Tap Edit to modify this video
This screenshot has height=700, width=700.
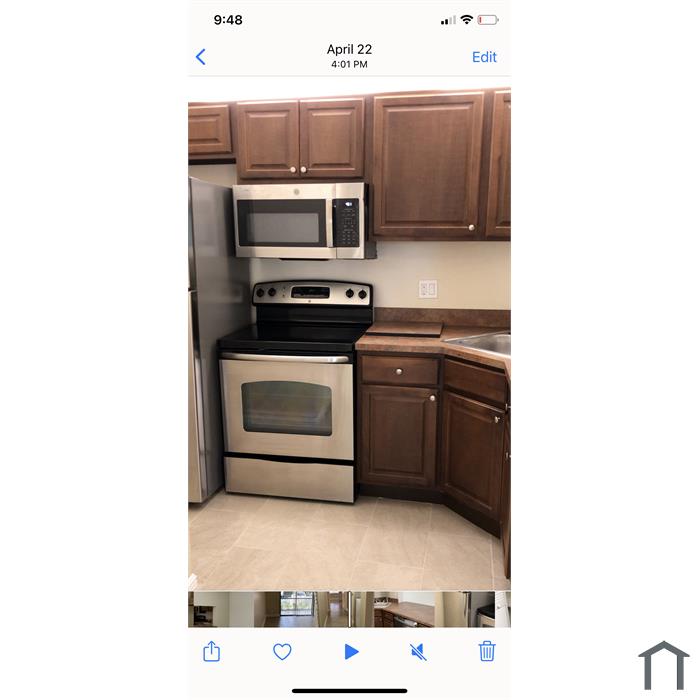point(484,57)
